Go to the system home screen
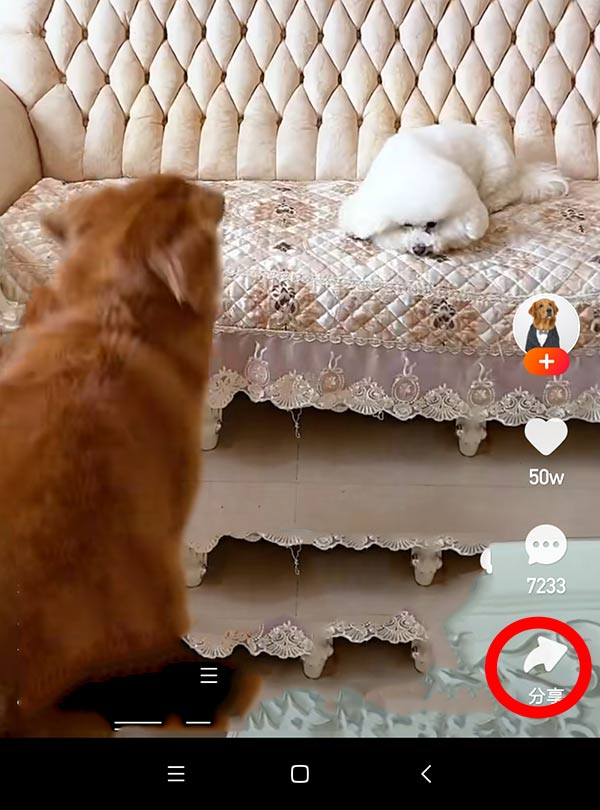600x810 pixels. [299, 774]
